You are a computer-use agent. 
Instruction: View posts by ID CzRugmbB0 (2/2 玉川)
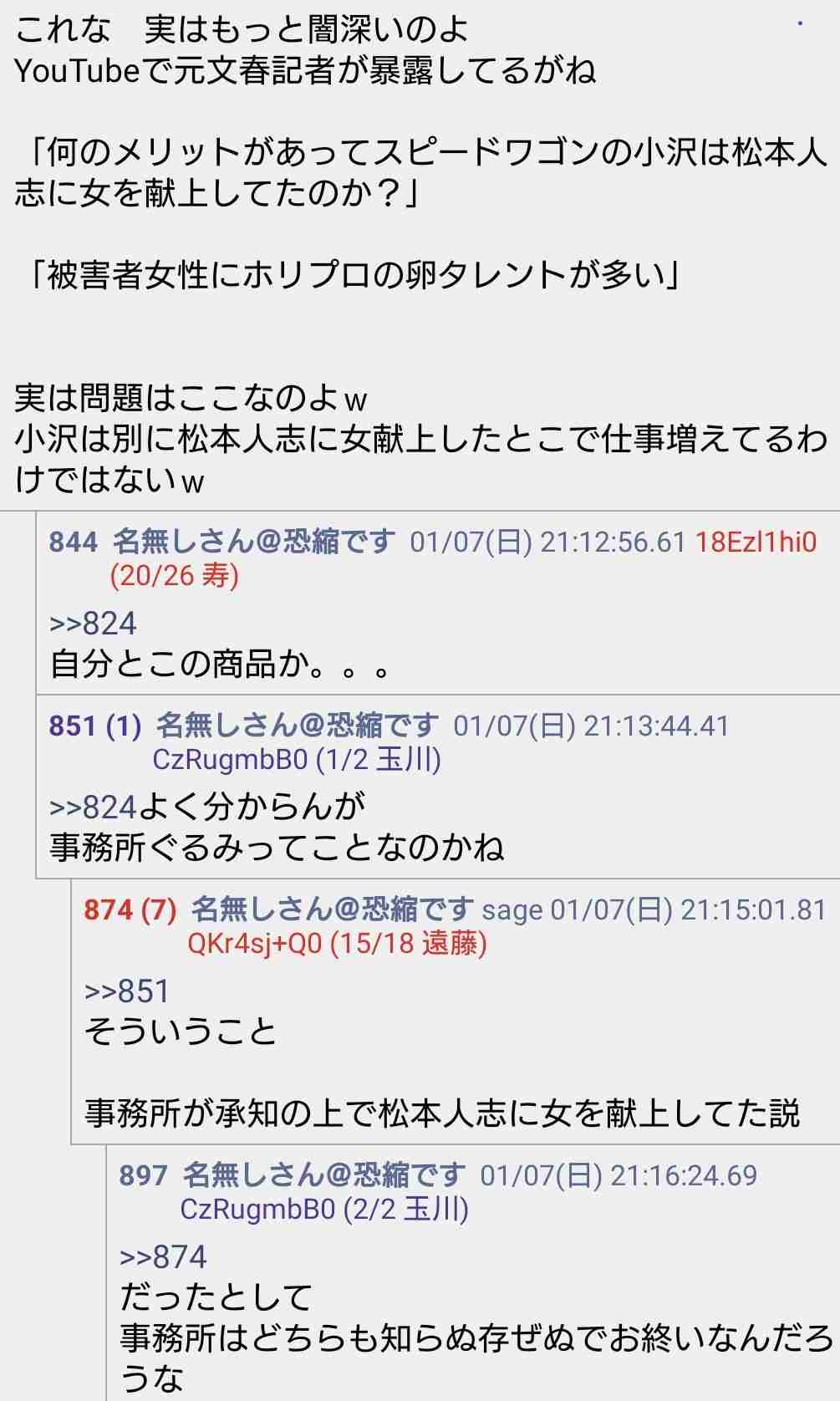[x=324, y=1209]
